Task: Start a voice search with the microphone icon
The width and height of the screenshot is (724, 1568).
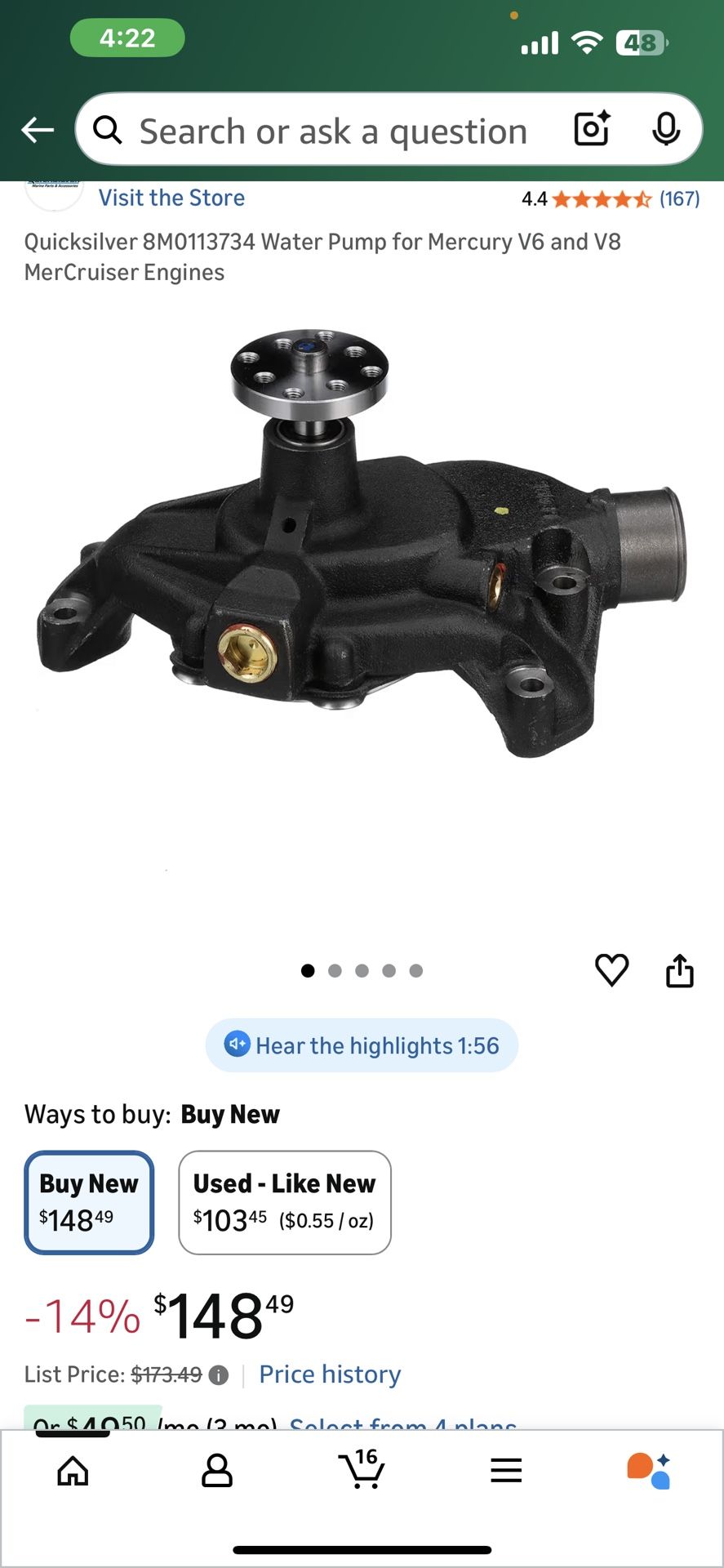Action: click(x=667, y=130)
